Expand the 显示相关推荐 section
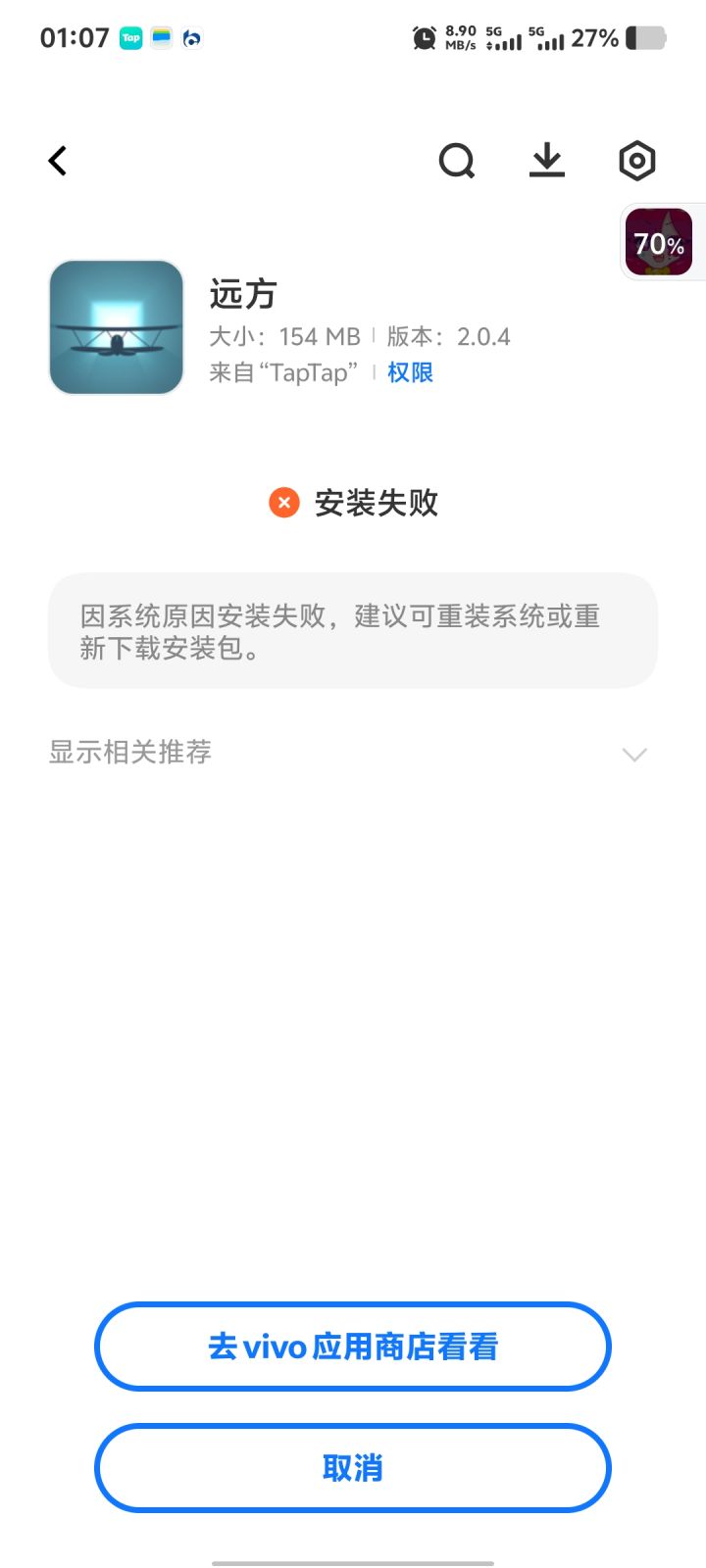The image size is (706, 1568). click(128, 753)
